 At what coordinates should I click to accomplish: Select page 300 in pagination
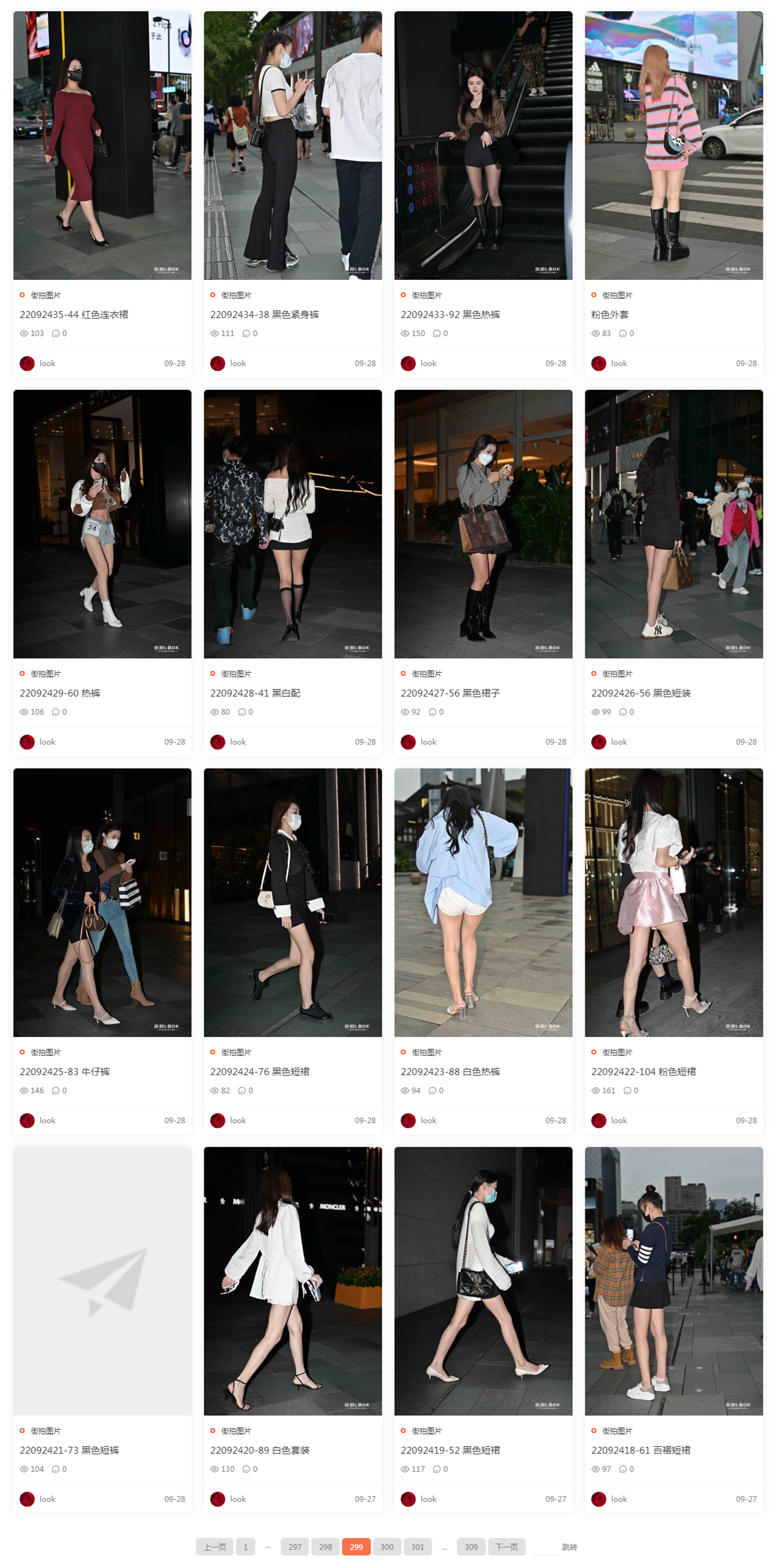[x=387, y=1547]
